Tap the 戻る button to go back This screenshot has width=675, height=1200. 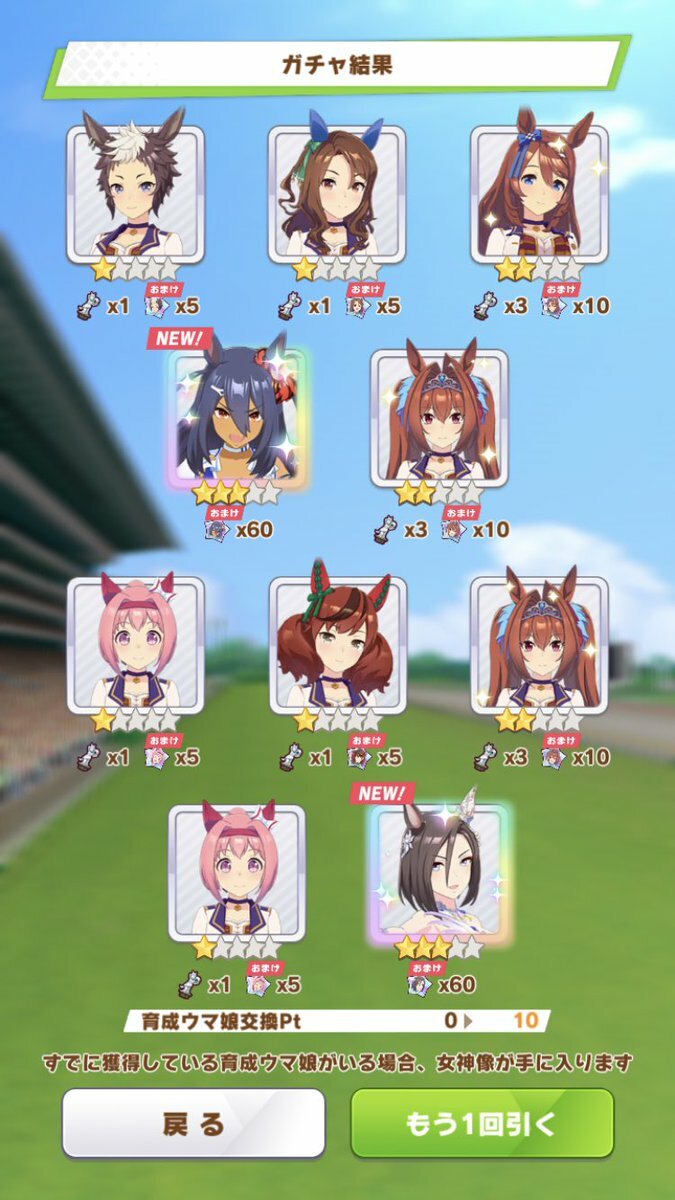pos(194,1123)
